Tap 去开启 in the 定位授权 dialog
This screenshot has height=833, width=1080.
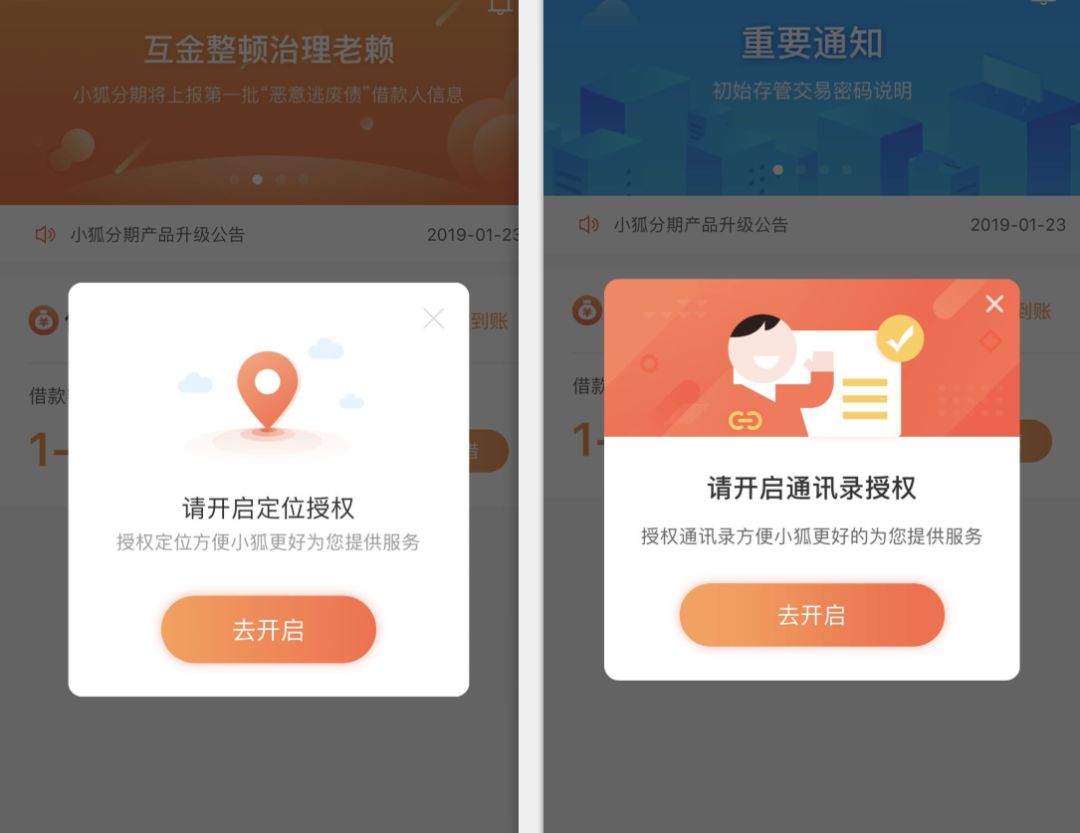tap(268, 630)
